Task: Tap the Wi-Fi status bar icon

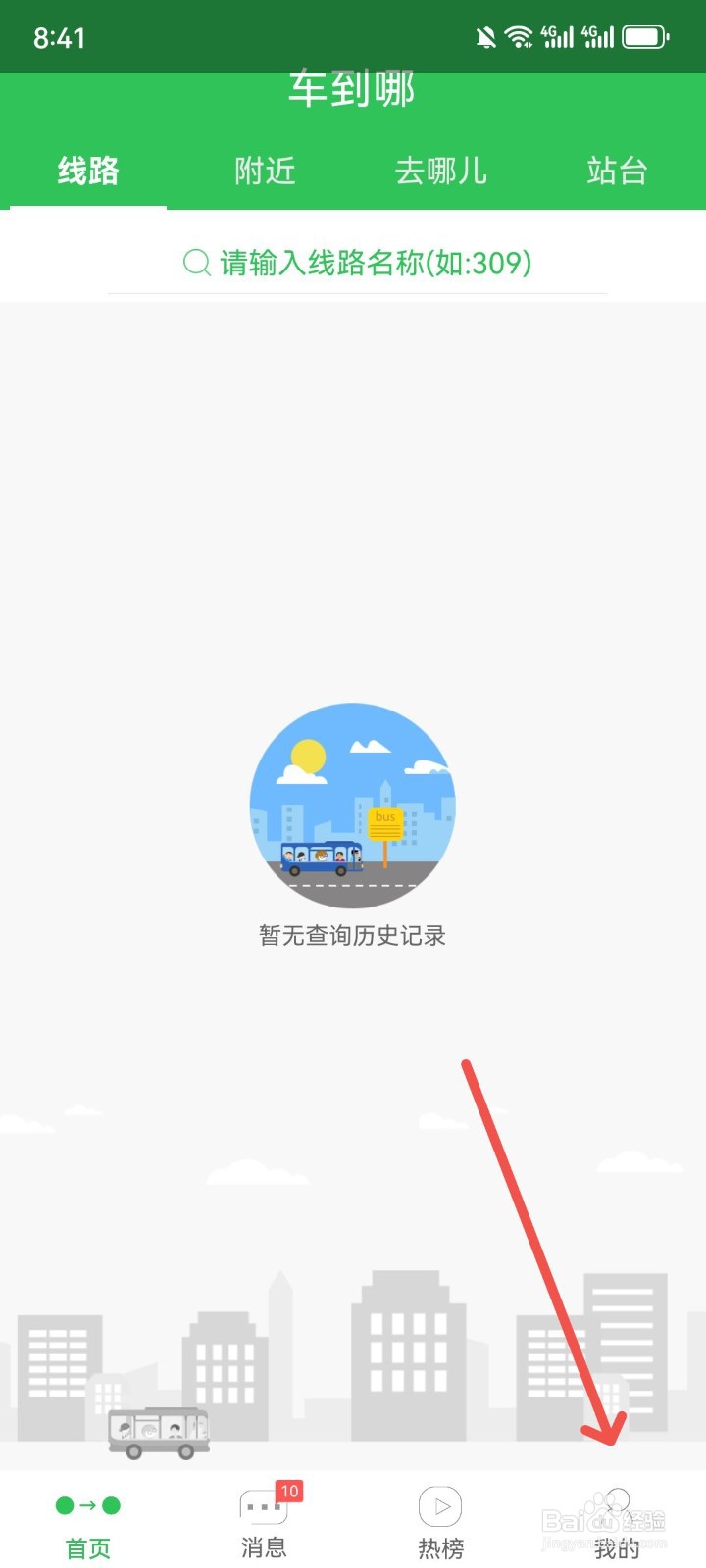Action: pos(518,34)
